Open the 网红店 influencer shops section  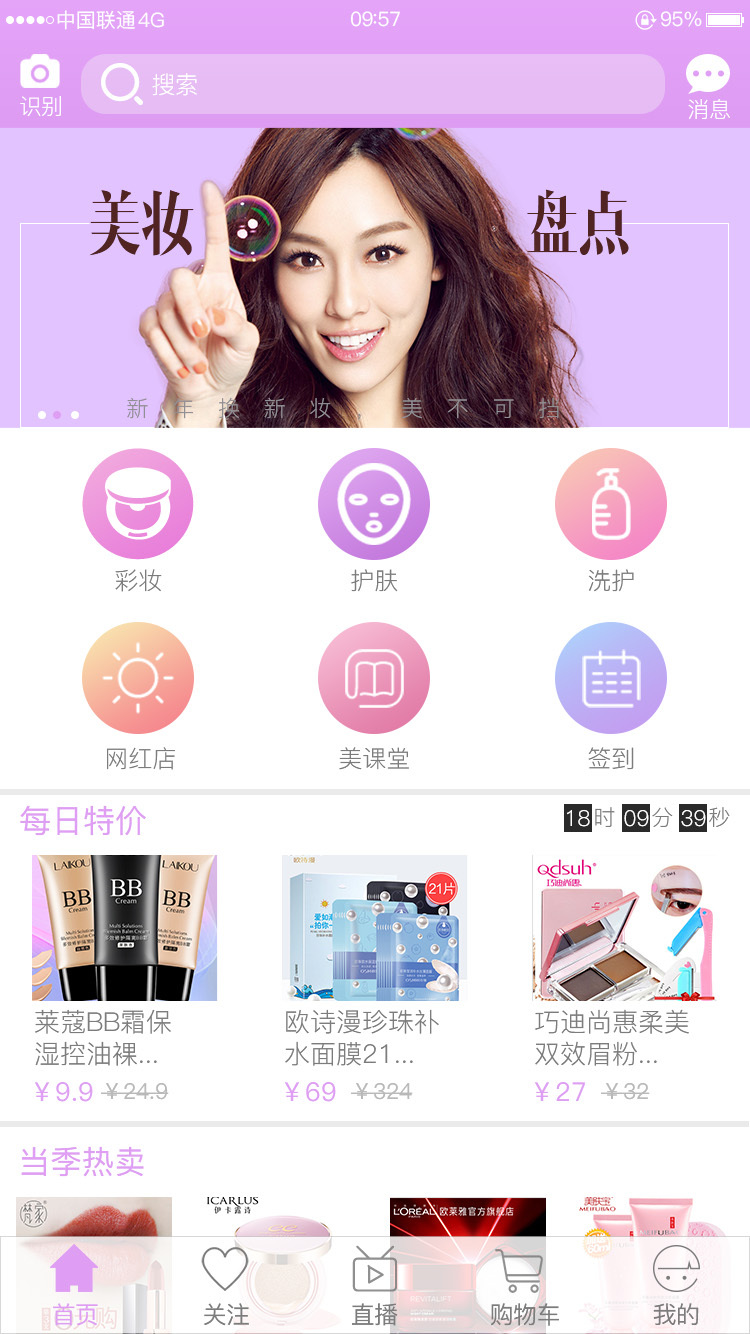138,692
